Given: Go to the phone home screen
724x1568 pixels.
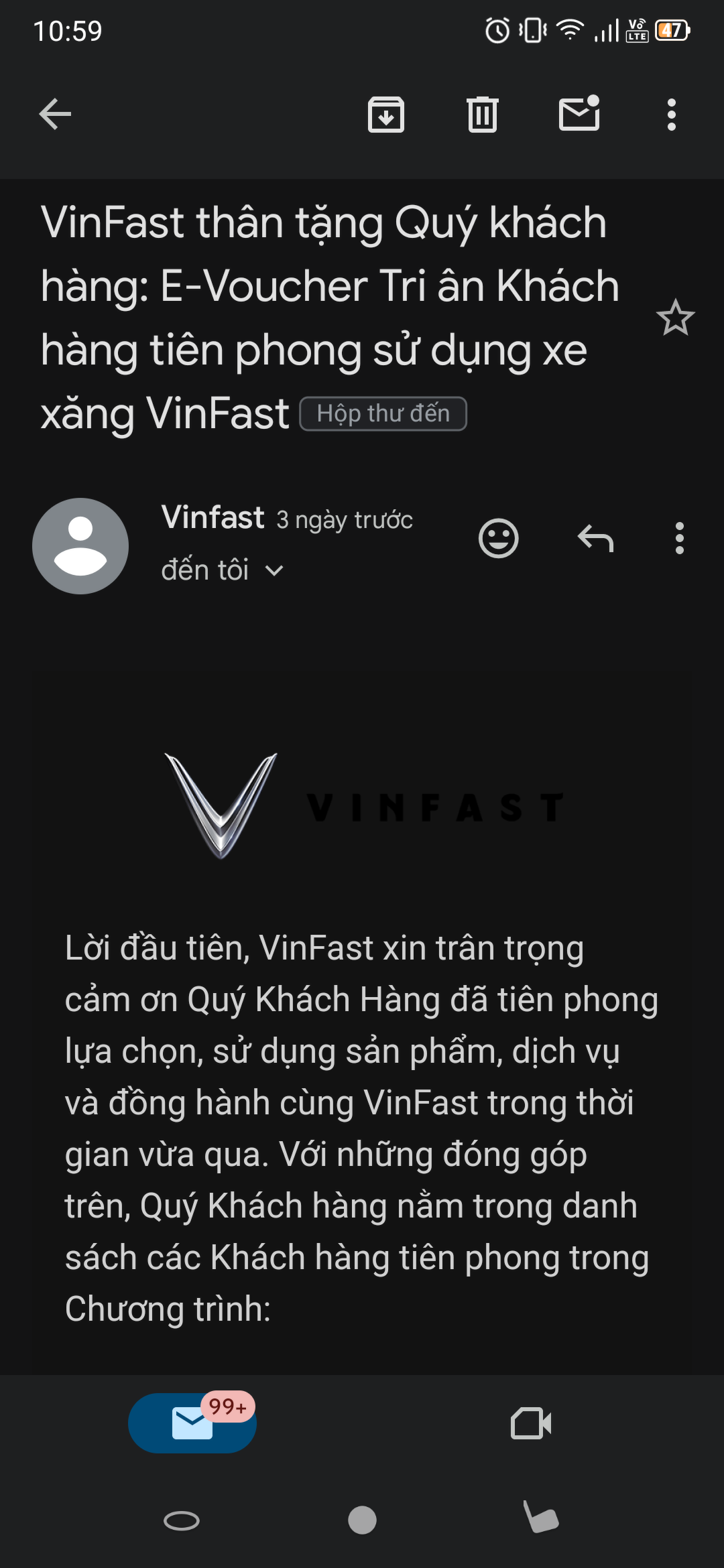Looking at the screenshot, I should tap(362, 1520).
